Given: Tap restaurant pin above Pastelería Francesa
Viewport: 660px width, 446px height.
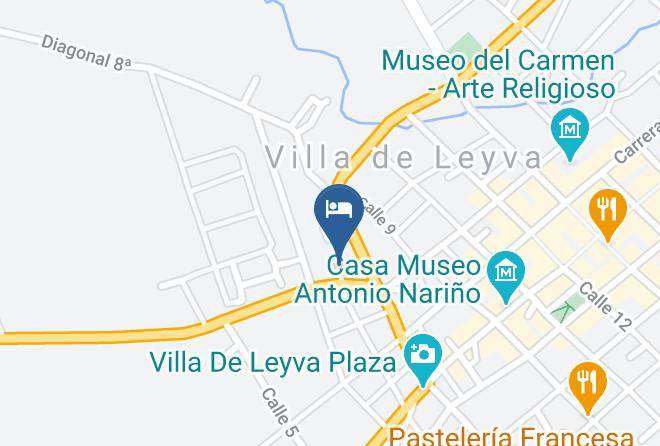Looking at the screenshot, I should click(x=588, y=388).
